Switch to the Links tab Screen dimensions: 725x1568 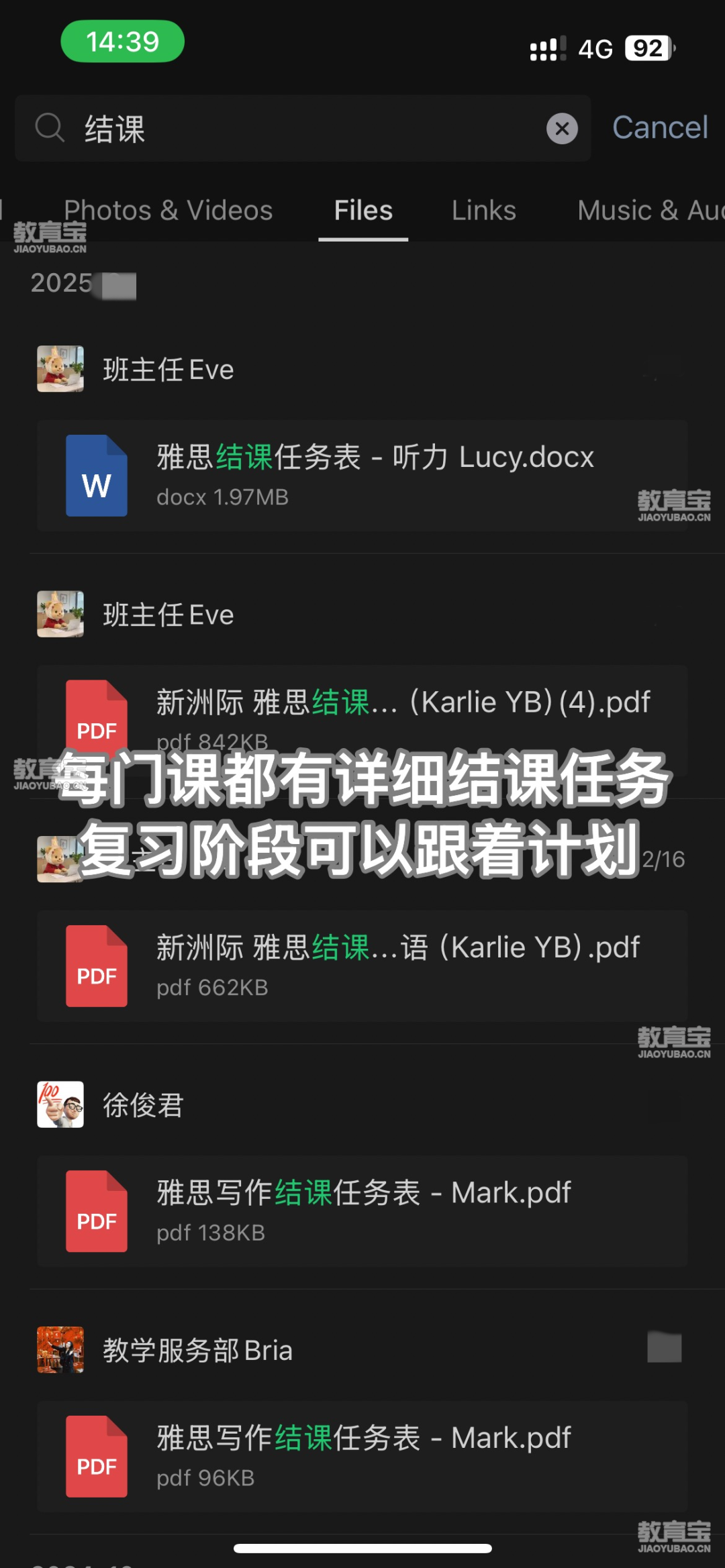[484, 211]
